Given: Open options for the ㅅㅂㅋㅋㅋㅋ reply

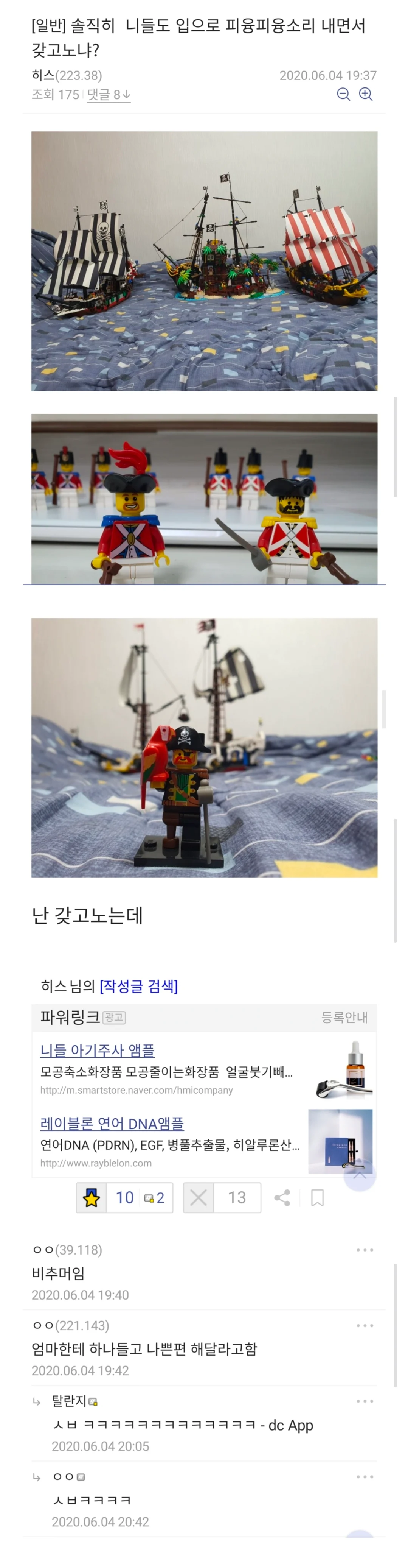Looking at the screenshot, I should tap(365, 1476).
